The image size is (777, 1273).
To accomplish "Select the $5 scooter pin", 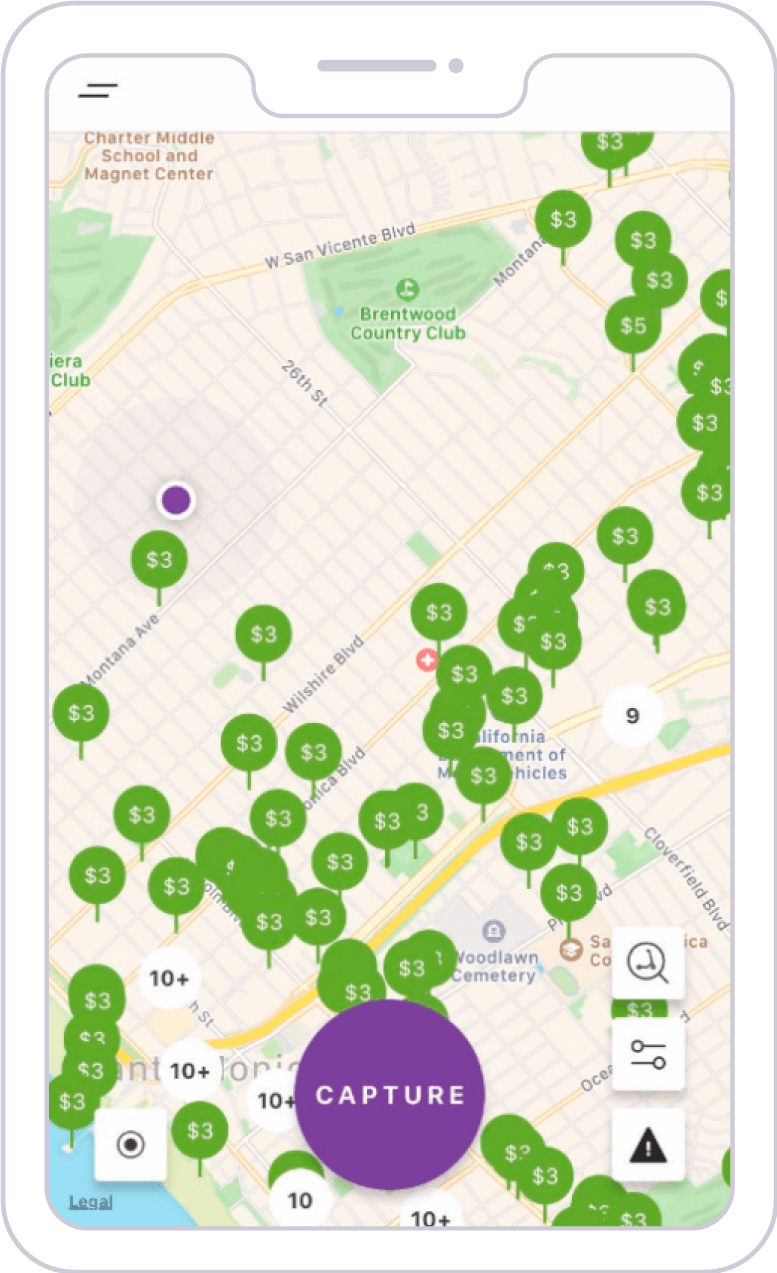I will pos(633,325).
